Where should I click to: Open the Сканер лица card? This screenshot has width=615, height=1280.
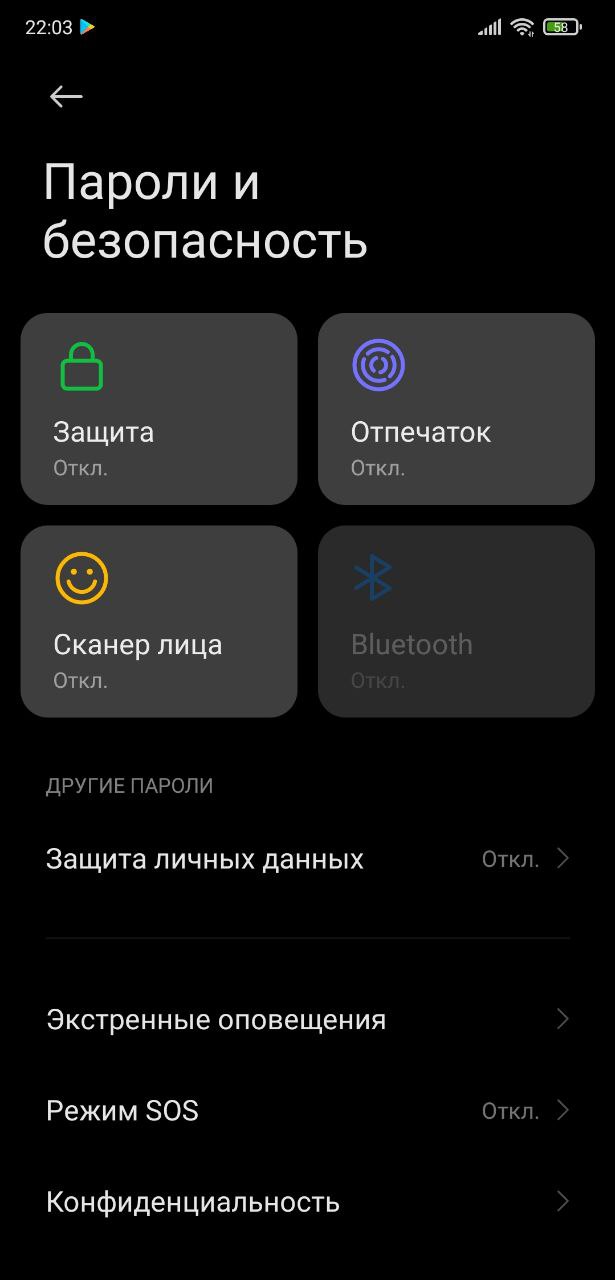coord(159,621)
